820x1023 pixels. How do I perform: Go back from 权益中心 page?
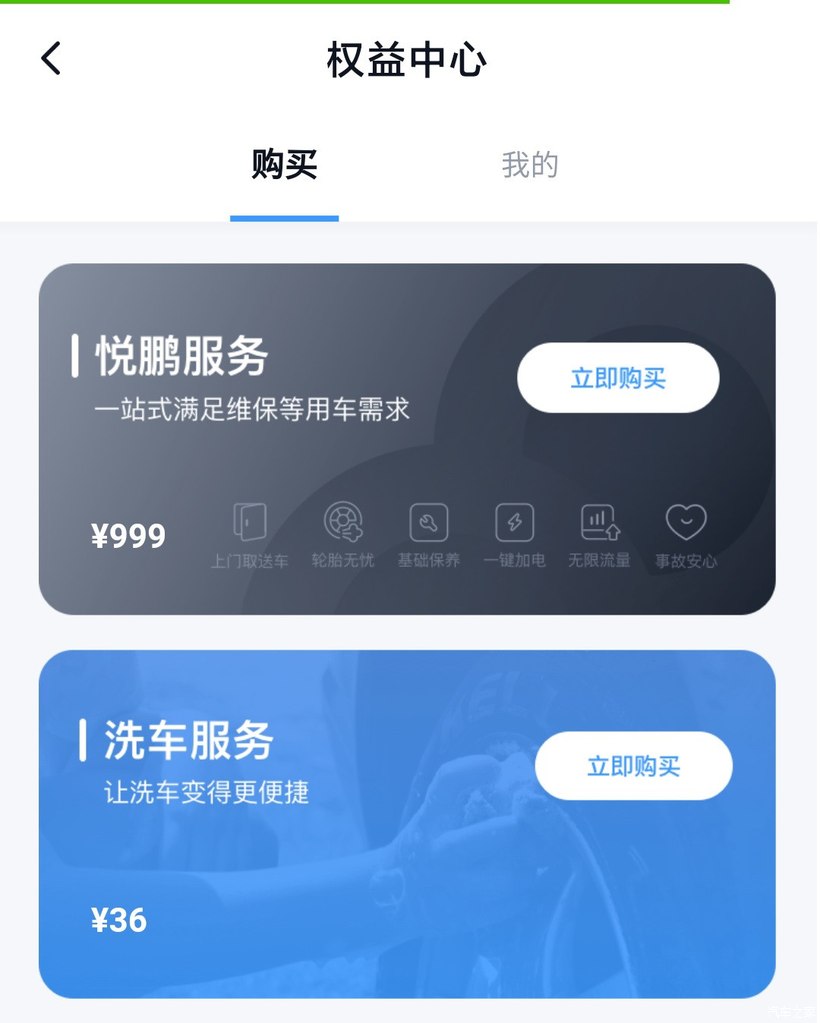tap(52, 59)
